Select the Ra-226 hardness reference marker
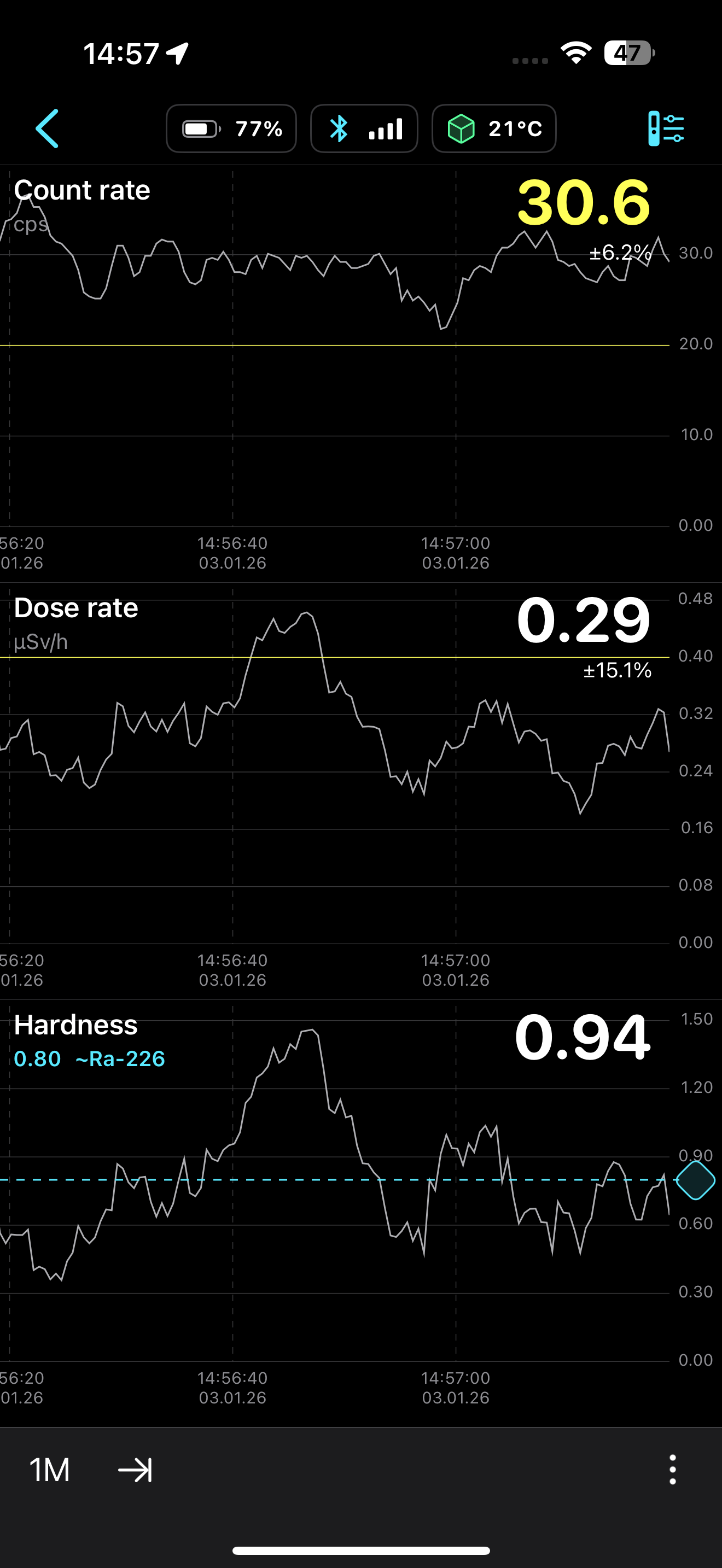This screenshot has height=1568, width=722. [x=695, y=1180]
